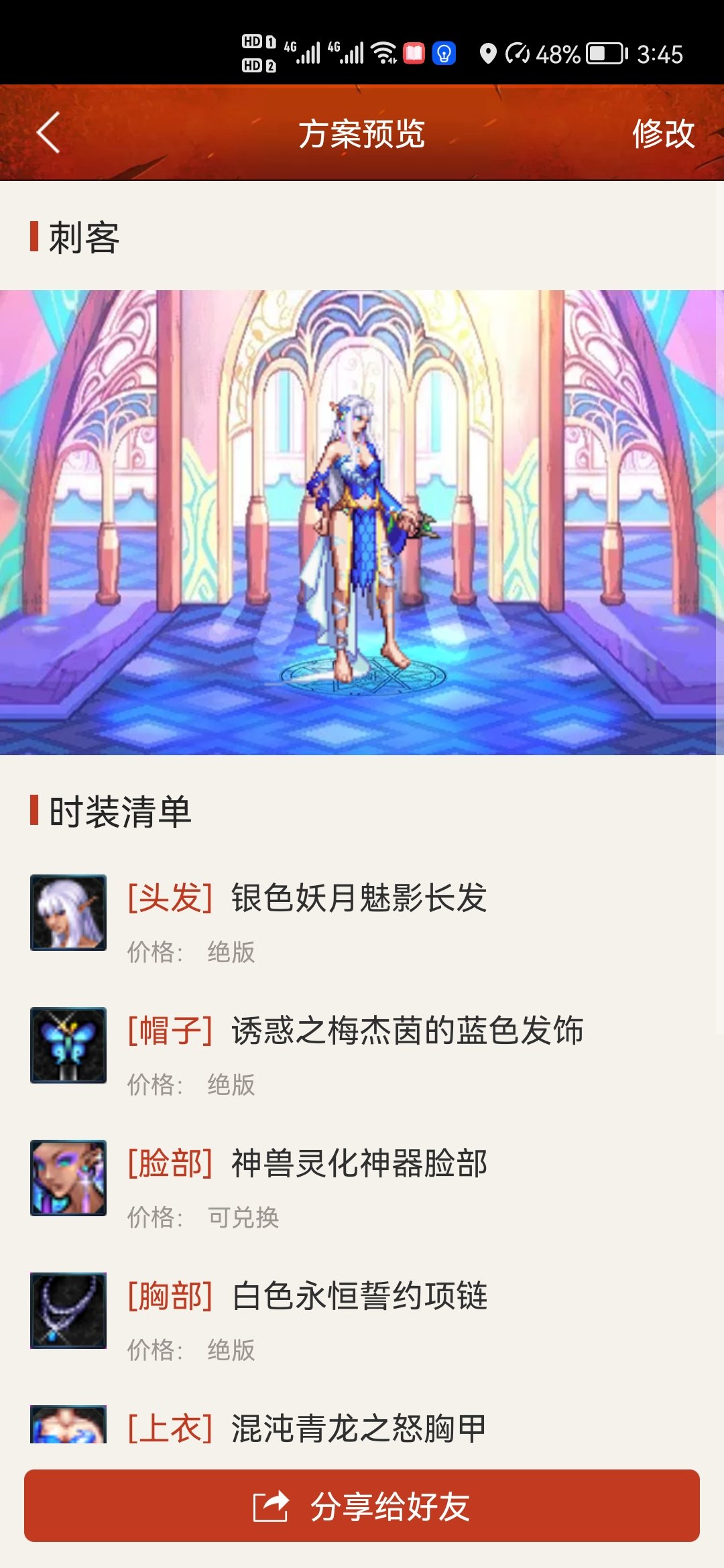Tap the 分享给好友 share button

[x=362, y=1506]
